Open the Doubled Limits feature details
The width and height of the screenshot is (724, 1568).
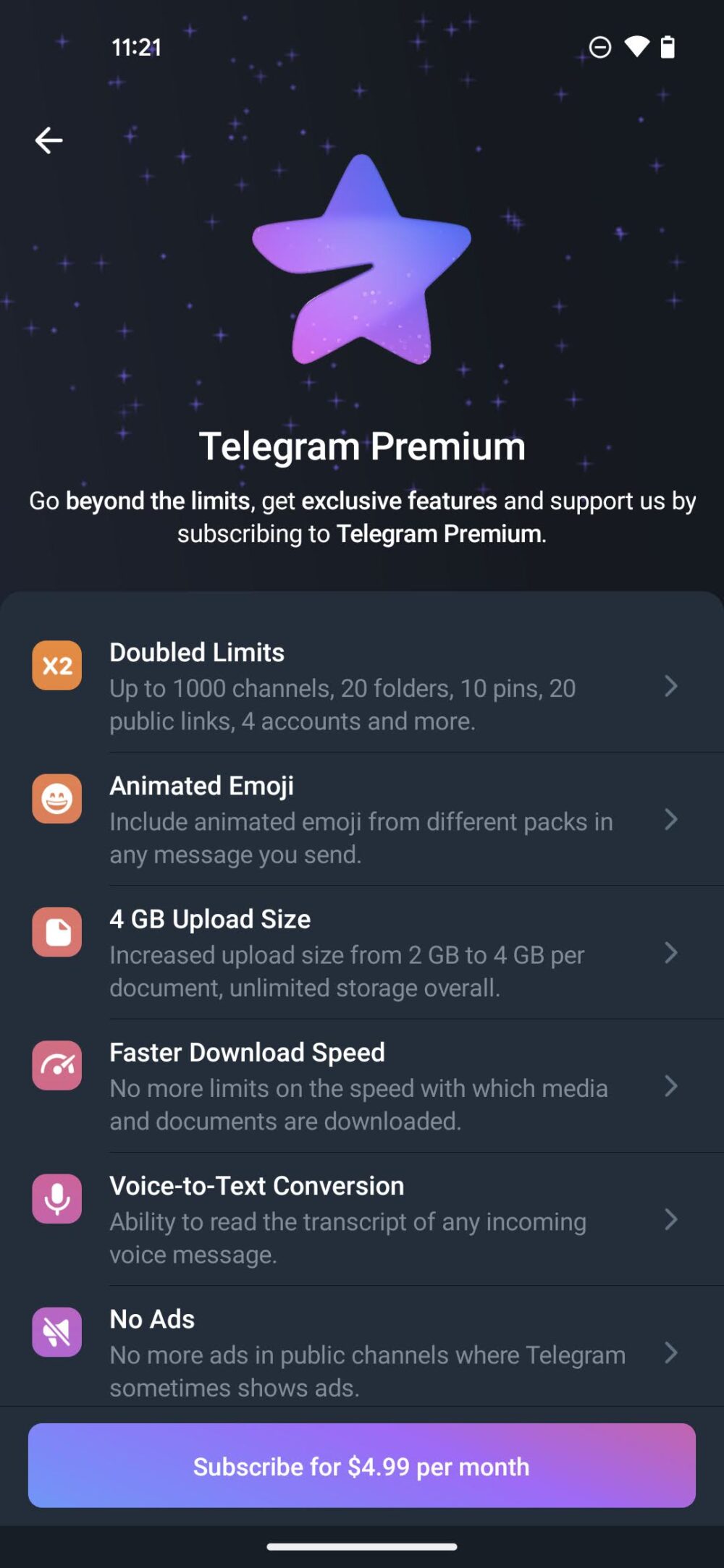point(362,685)
